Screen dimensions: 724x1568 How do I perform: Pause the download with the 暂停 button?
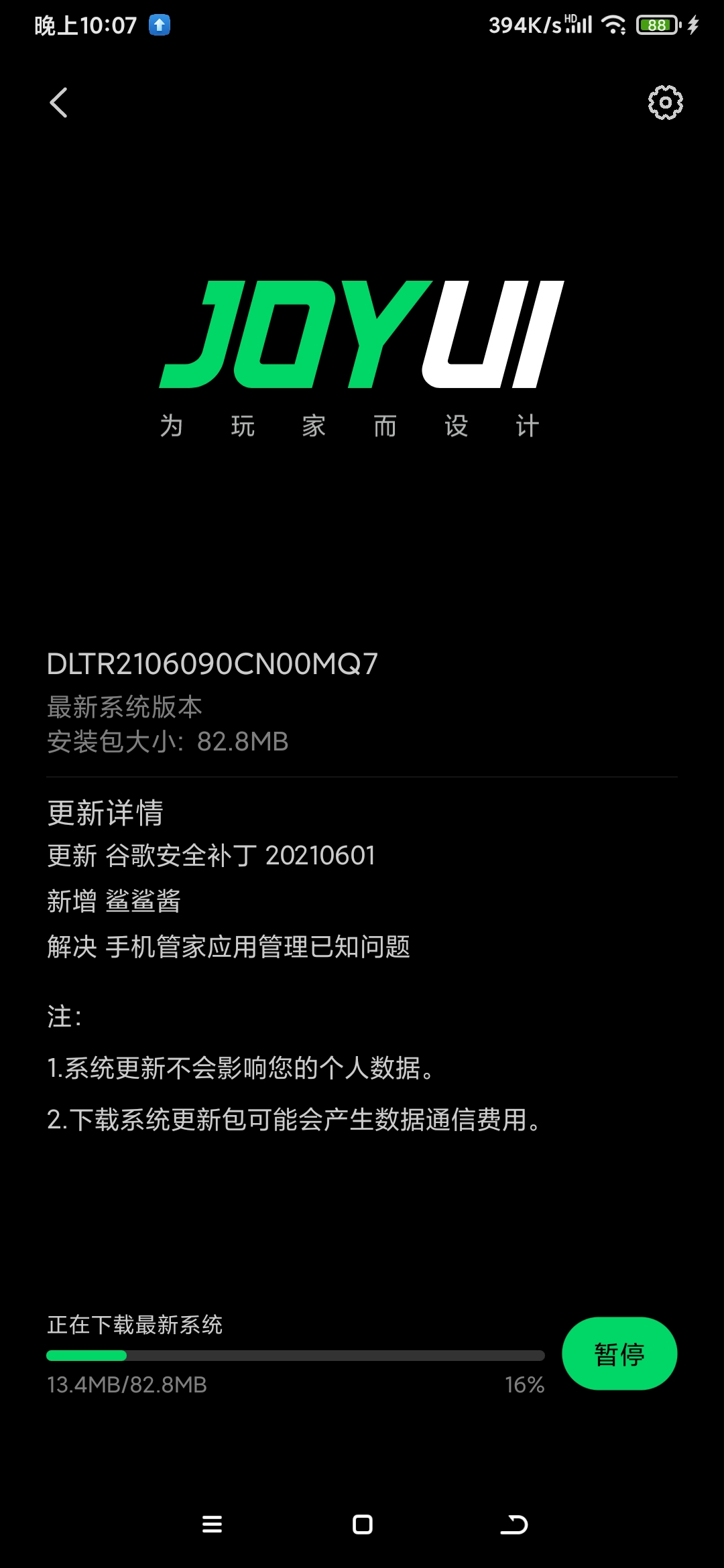[x=619, y=1354]
